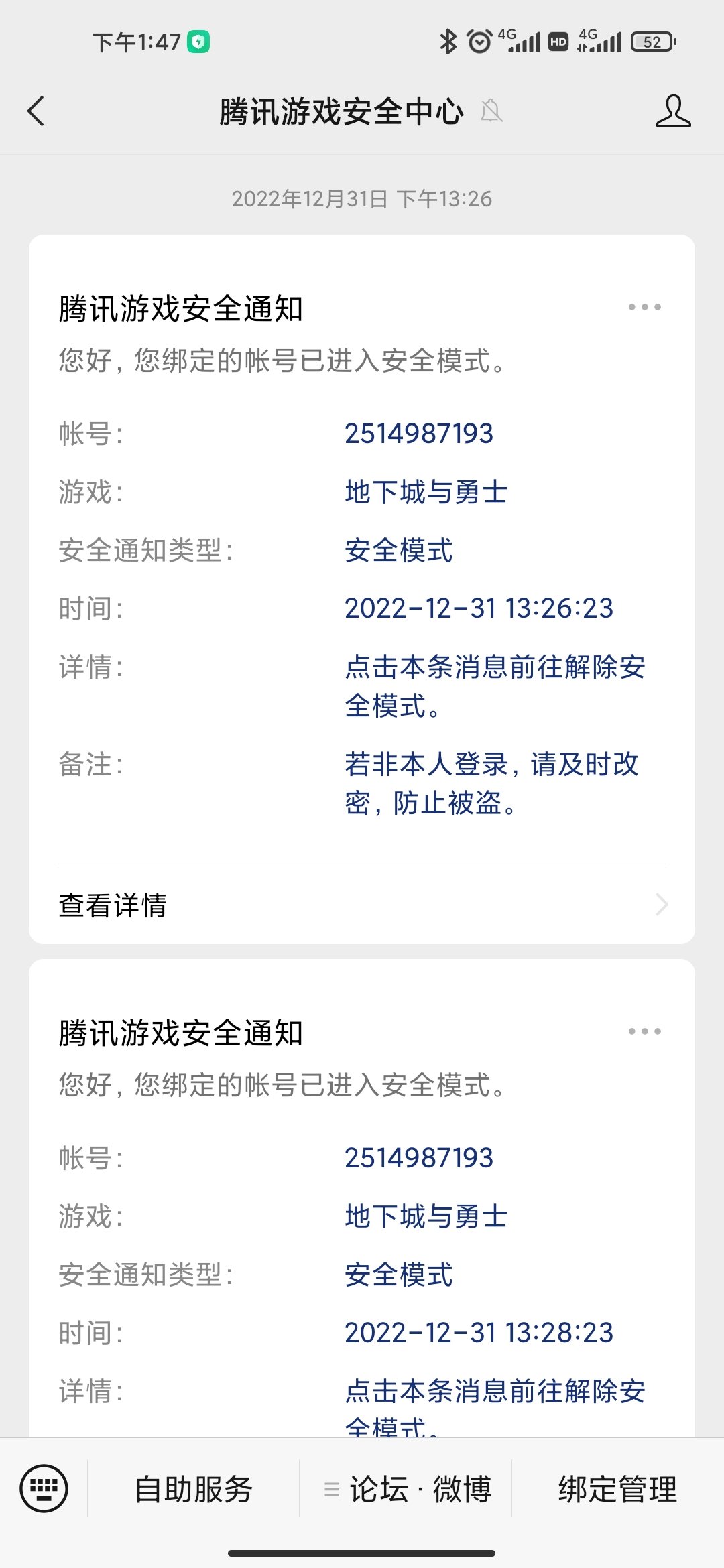Expand the 论坛·微博 menu
Viewport: 724px width, 1568px height.
tap(406, 1489)
